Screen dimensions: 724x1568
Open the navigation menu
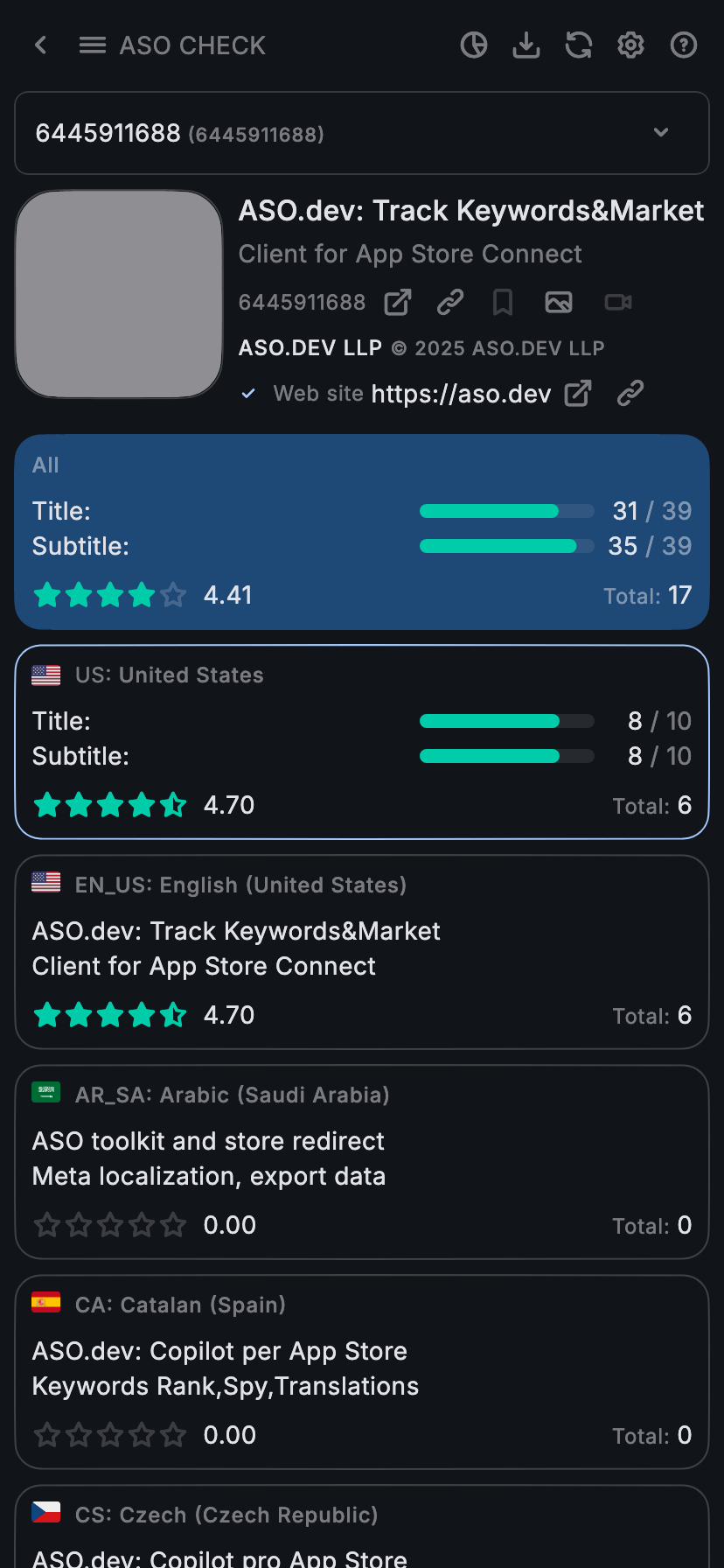pyautogui.click(x=92, y=45)
